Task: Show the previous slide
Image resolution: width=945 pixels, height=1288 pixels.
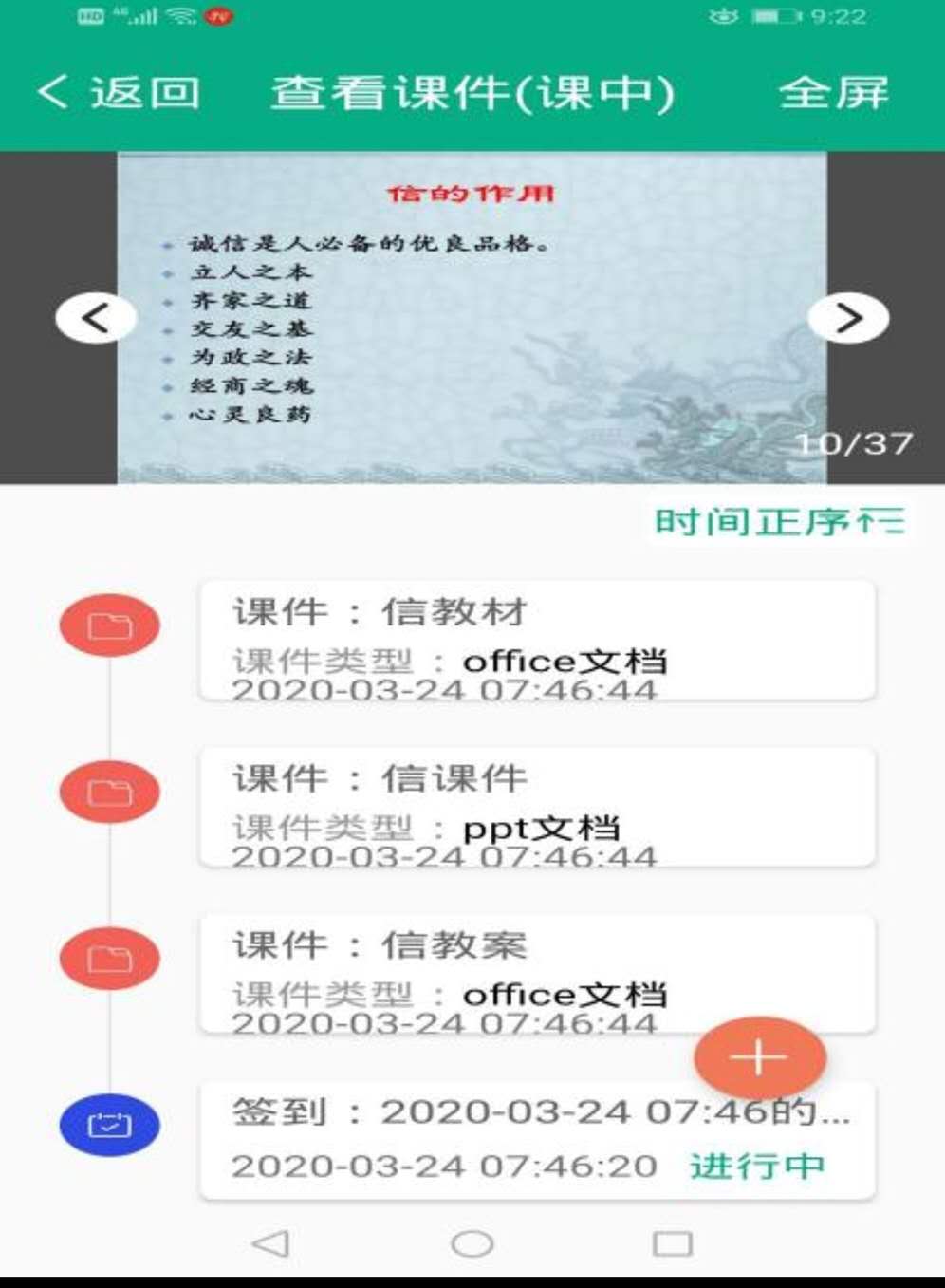Action: pos(95,318)
